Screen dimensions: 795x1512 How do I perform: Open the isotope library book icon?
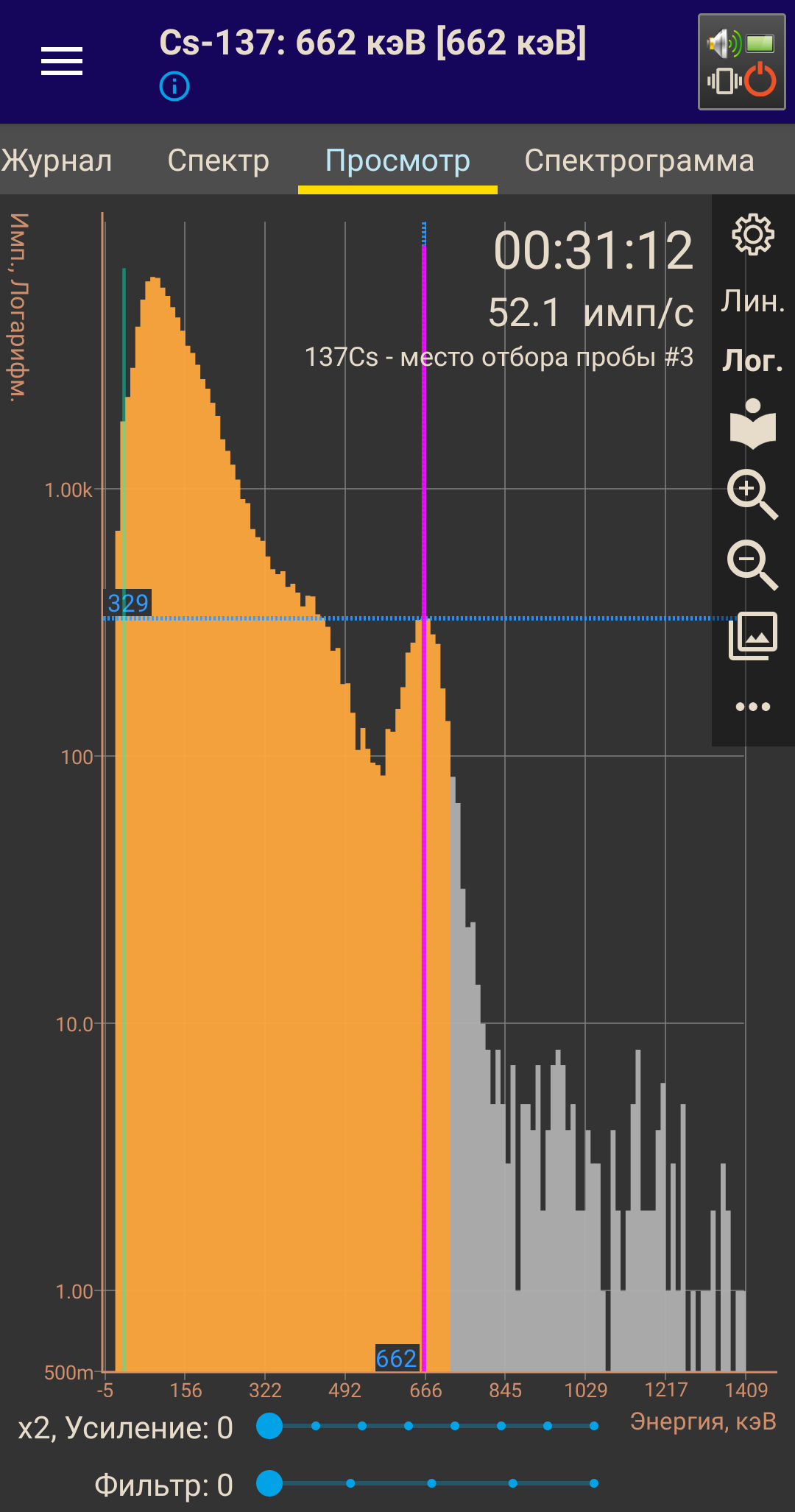(x=752, y=423)
